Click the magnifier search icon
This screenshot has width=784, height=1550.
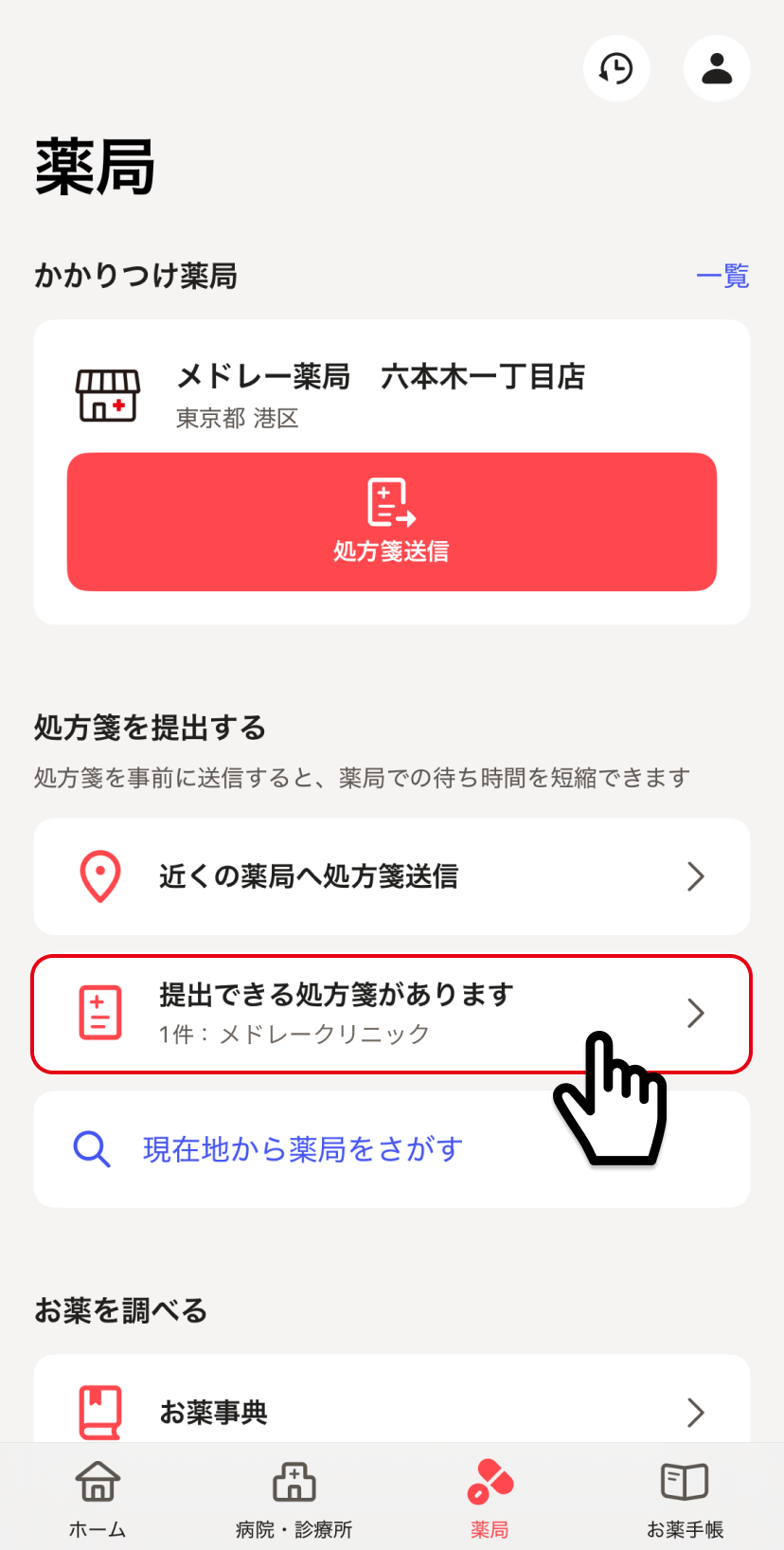[x=91, y=1149]
